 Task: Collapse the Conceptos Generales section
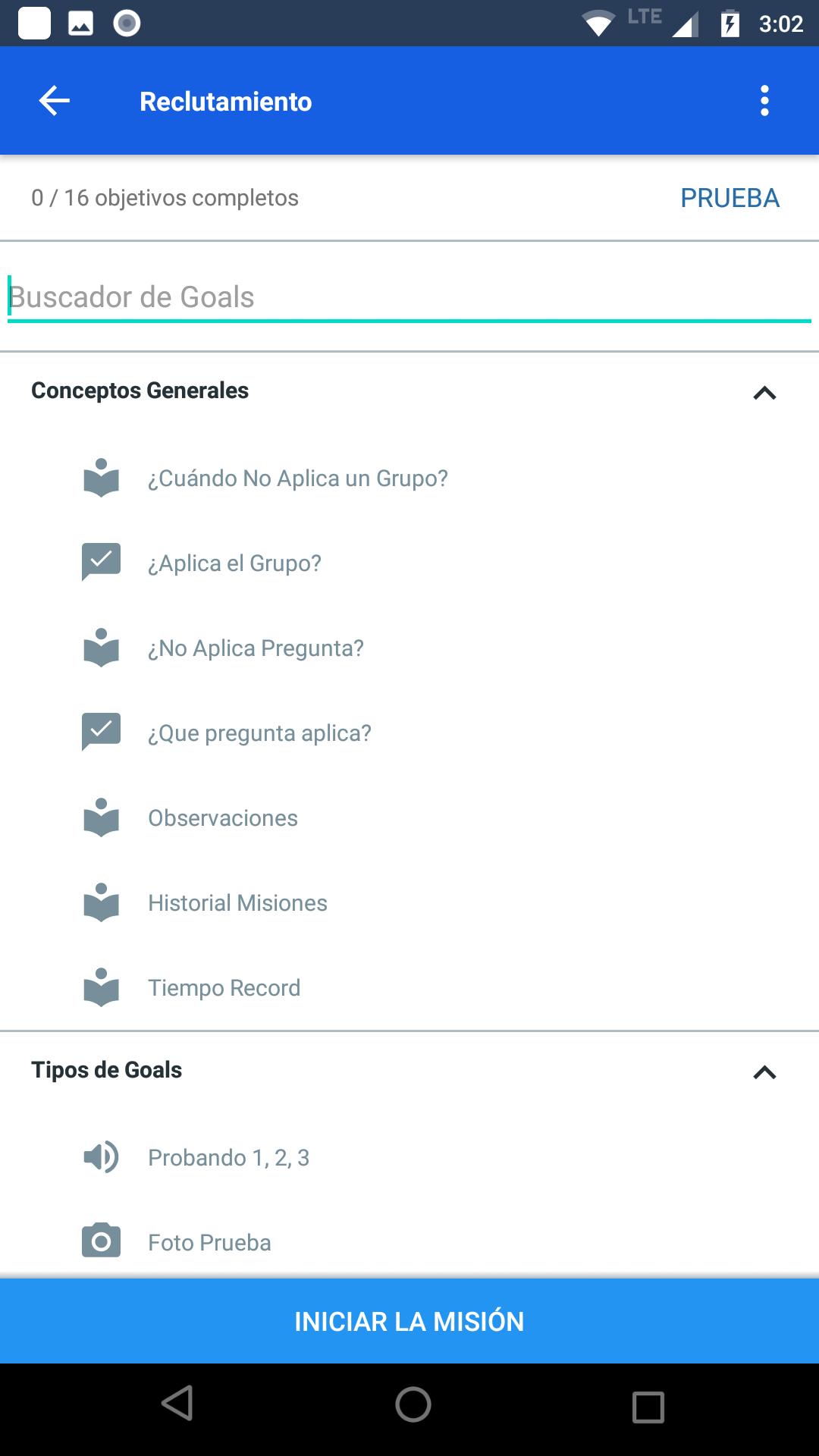[764, 393]
